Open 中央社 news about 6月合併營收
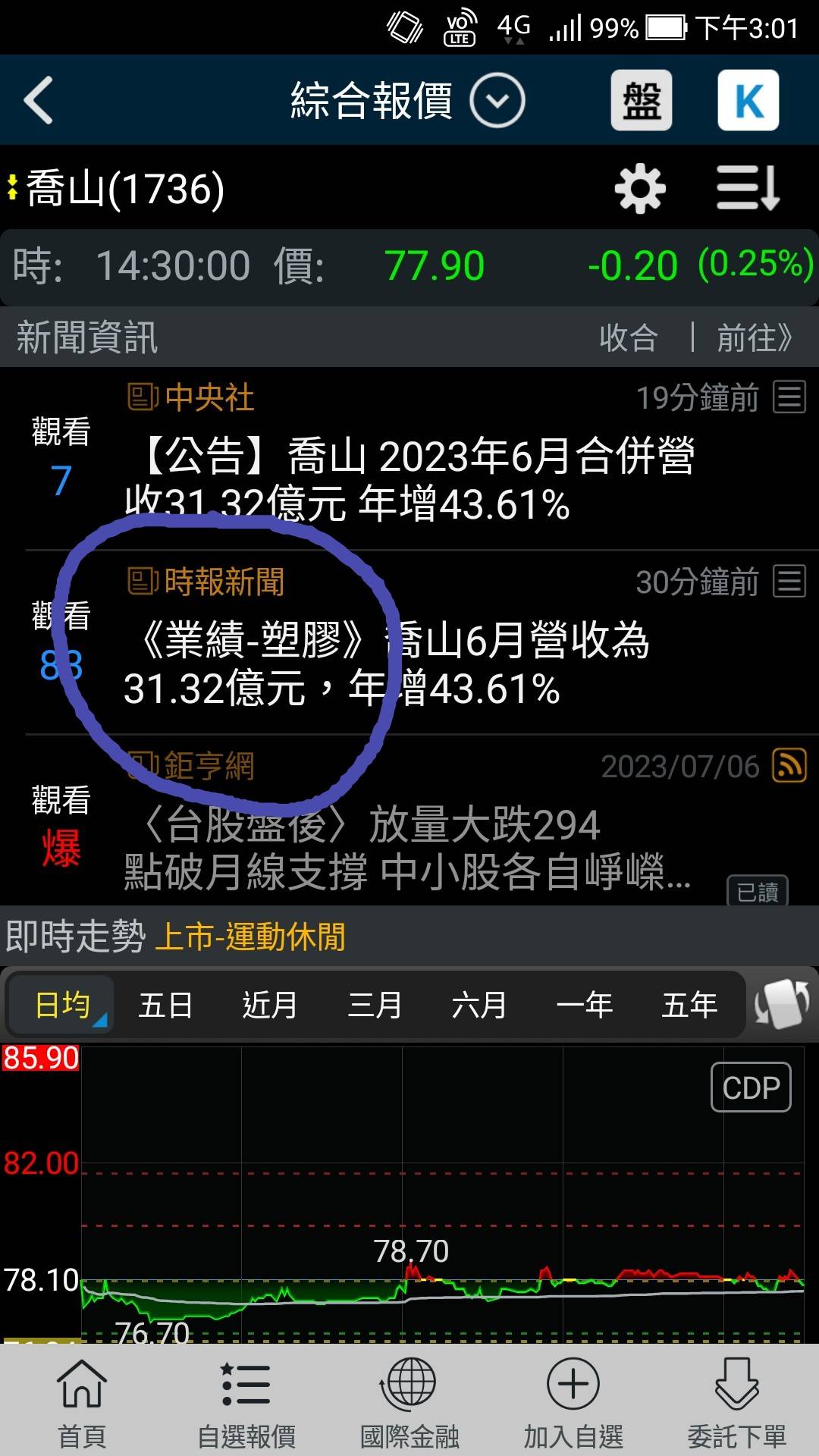Screen dimensions: 819x1456 tap(409, 478)
